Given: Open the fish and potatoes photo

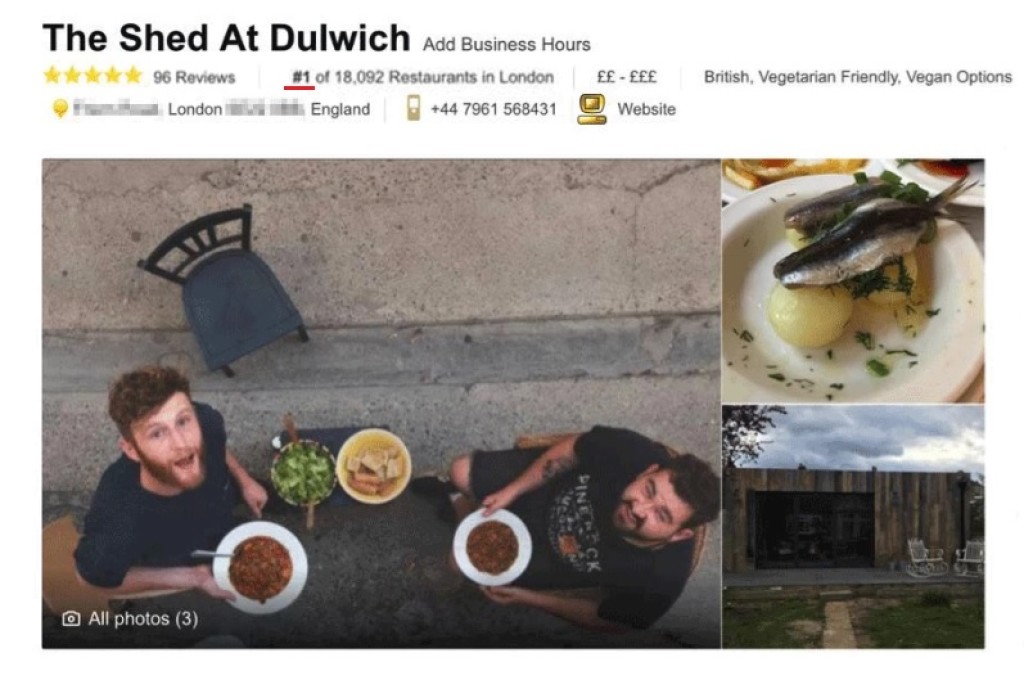Looking at the screenshot, I should click(x=852, y=280).
